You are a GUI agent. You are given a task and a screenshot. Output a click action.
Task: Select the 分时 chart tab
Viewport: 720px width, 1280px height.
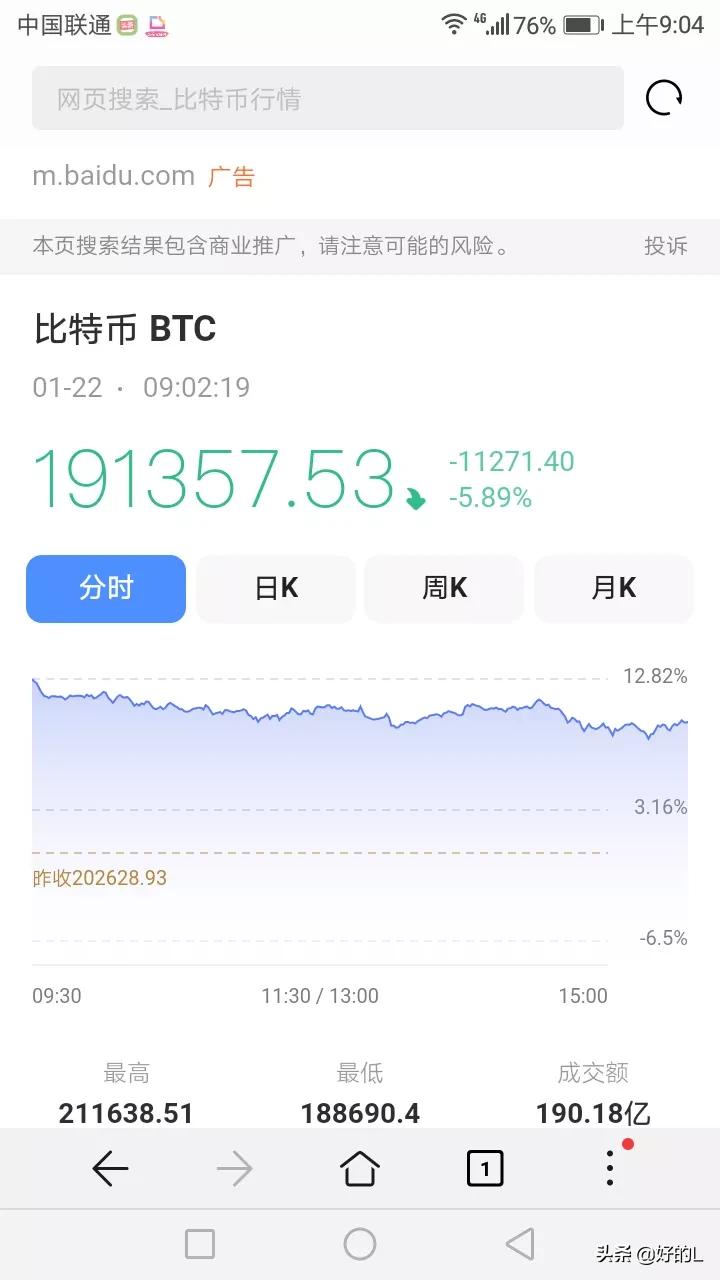click(106, 588)
